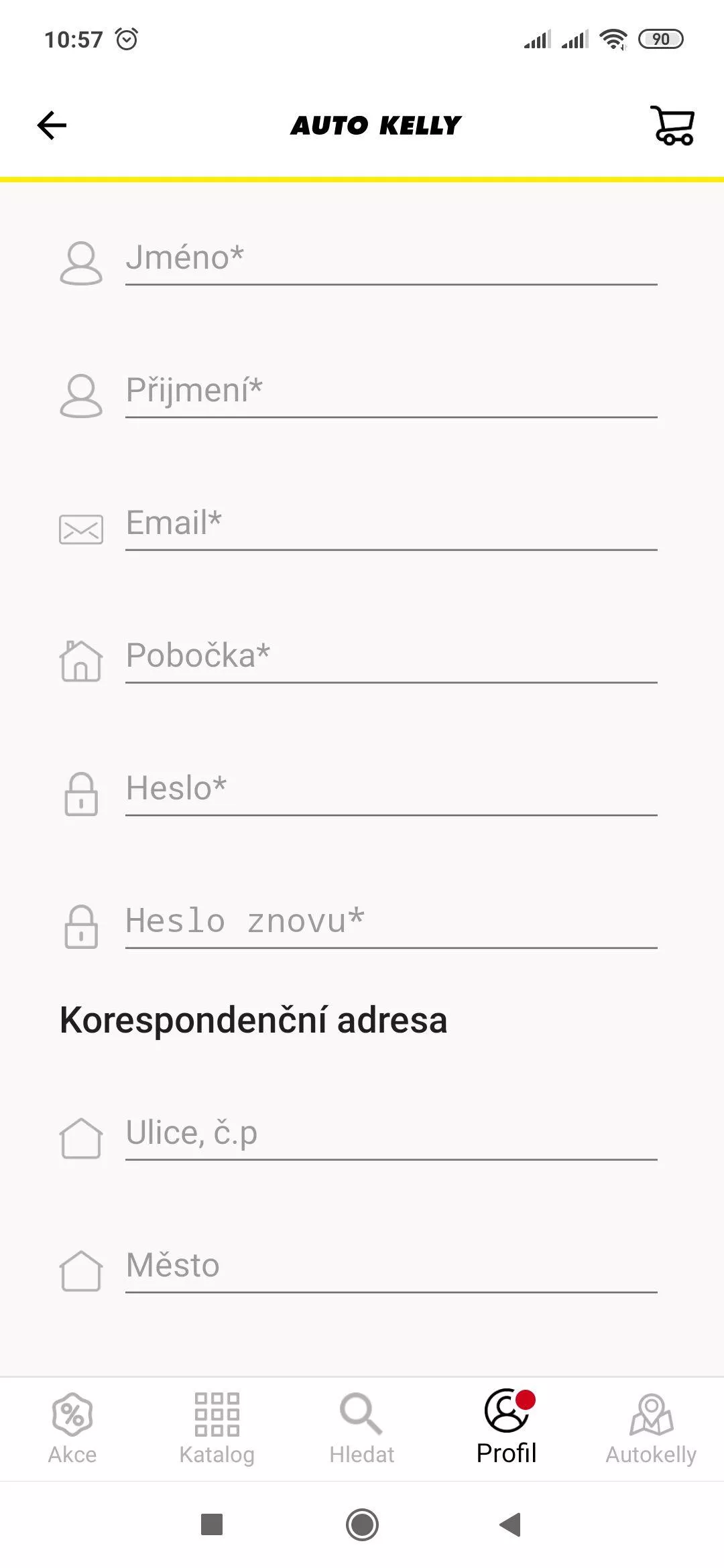Open the shopping cart

[x=672, y=125]
